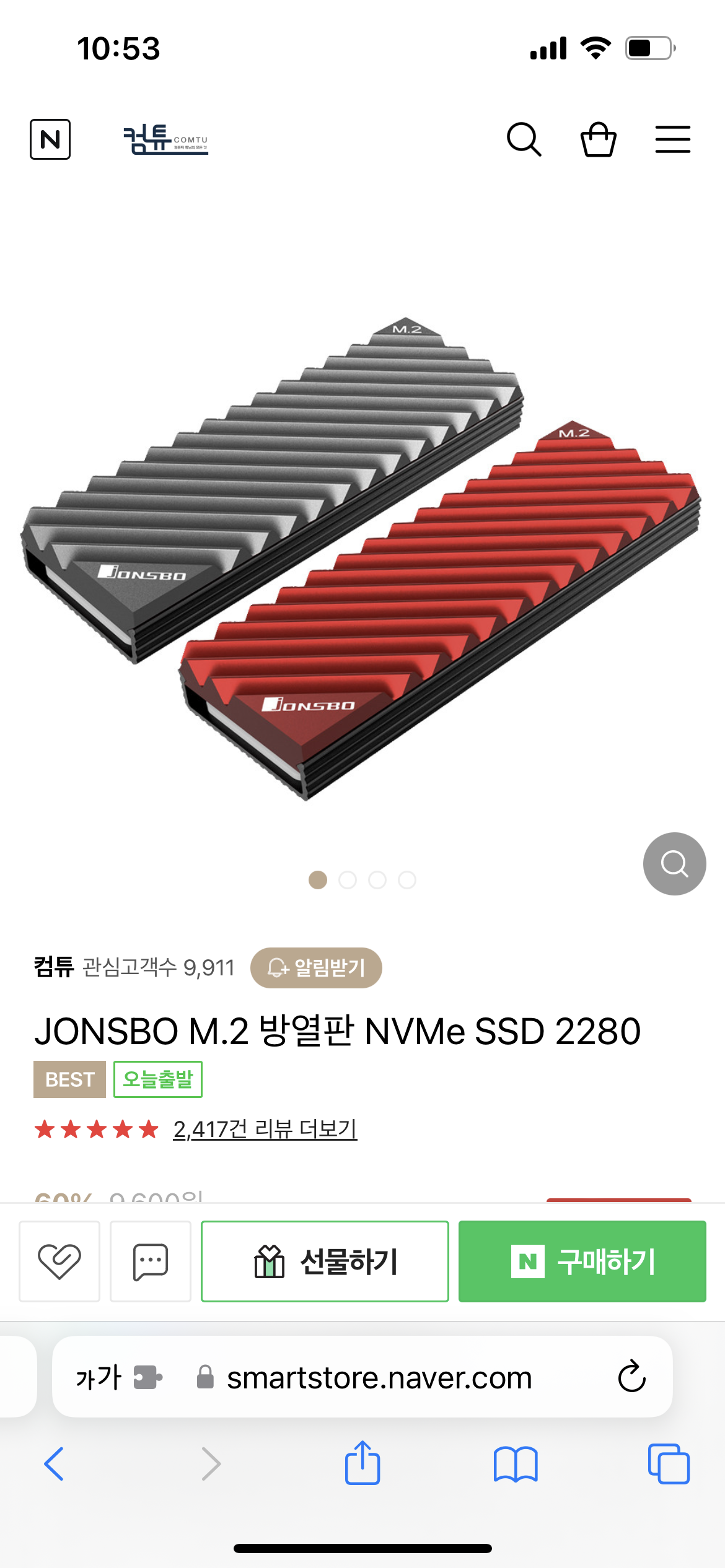Viewport: 725px width, 1568px height.
Task: Open the shopping basket
Action: tap(598, 139)
